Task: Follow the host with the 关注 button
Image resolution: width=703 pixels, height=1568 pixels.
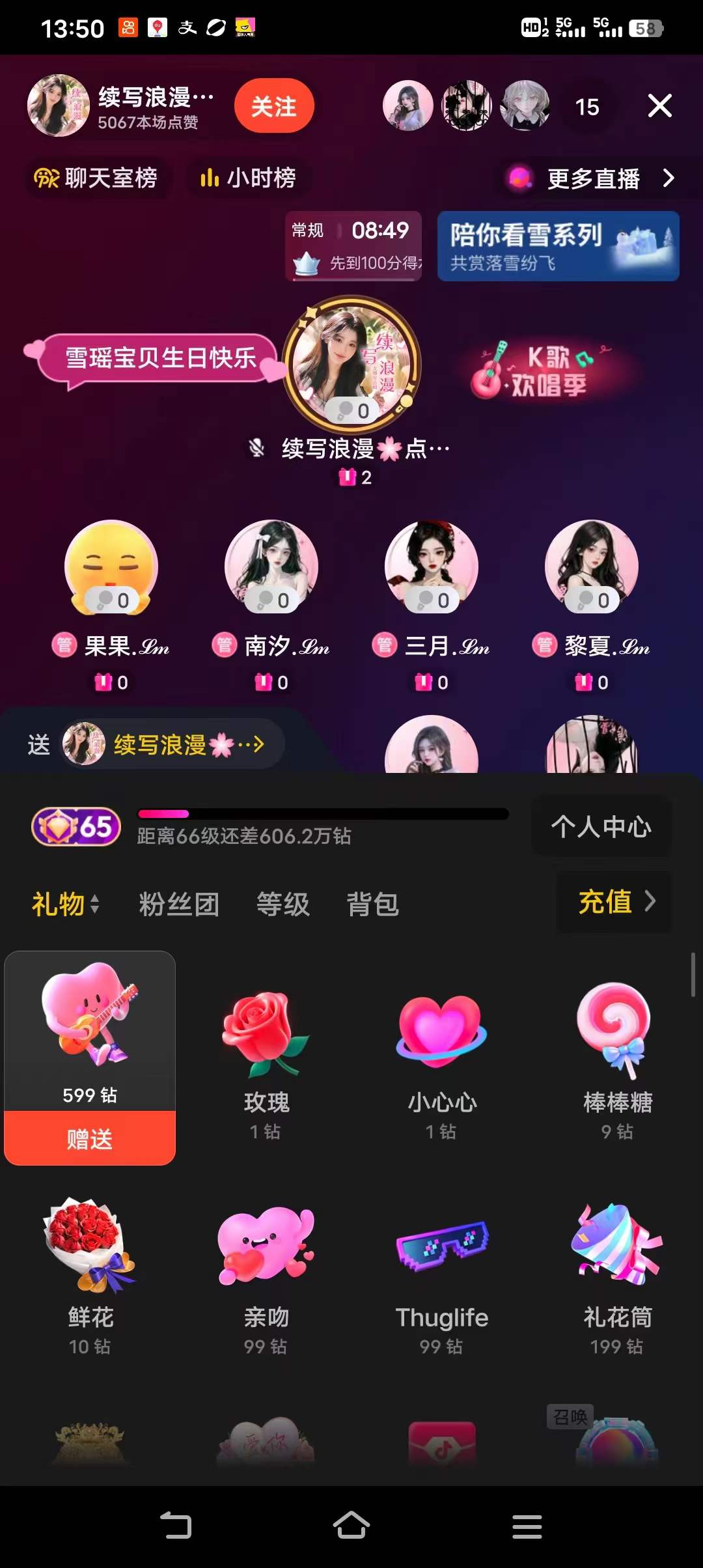Action: pos(274,106)
